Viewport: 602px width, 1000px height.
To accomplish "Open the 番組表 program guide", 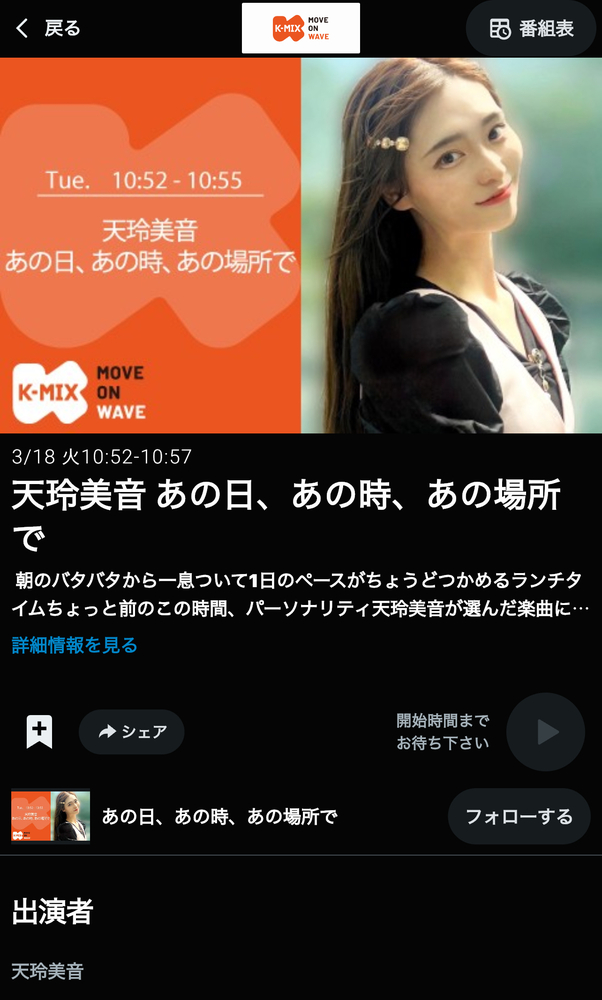I will point(532,29).
